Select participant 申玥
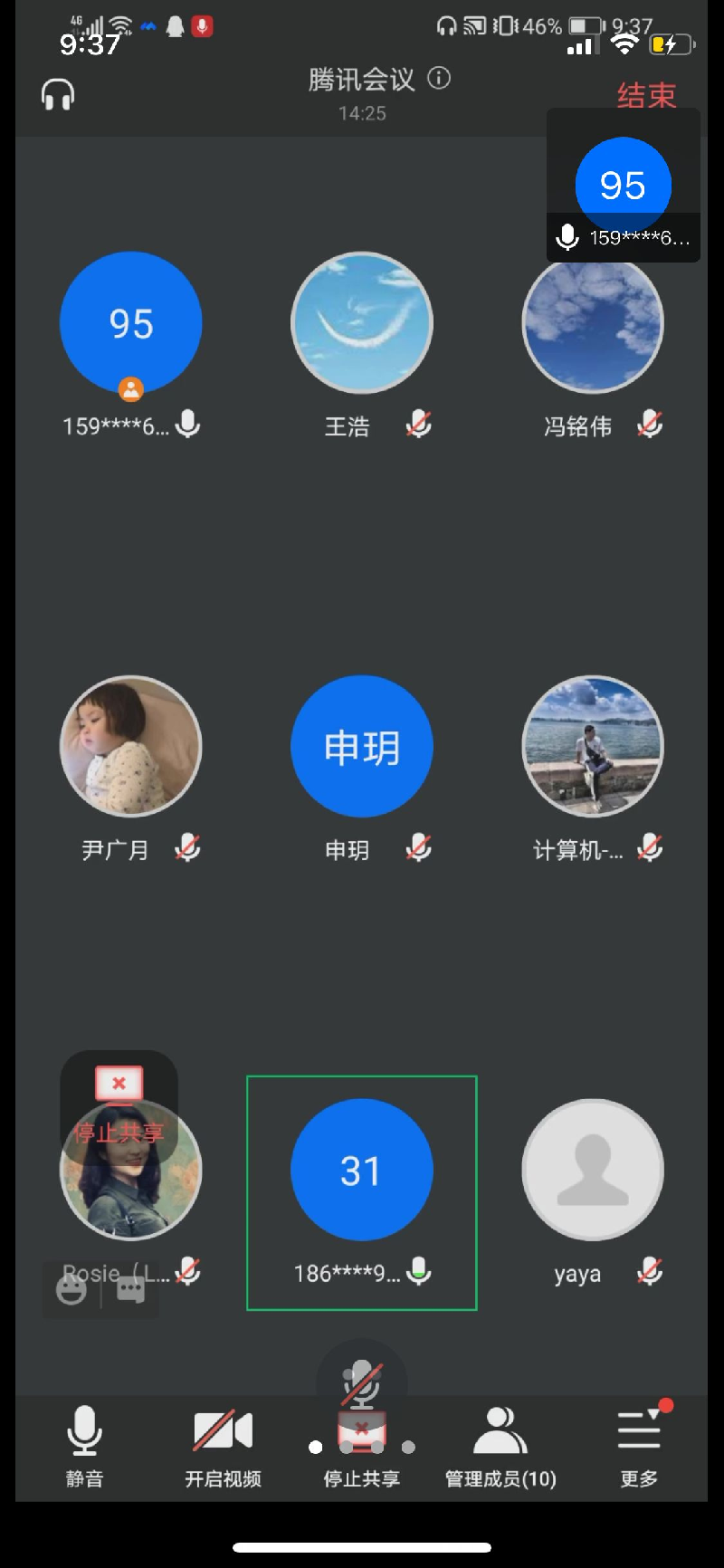Image resolution: width=724 pixels, height=1568 pixels. pos(362,747)
